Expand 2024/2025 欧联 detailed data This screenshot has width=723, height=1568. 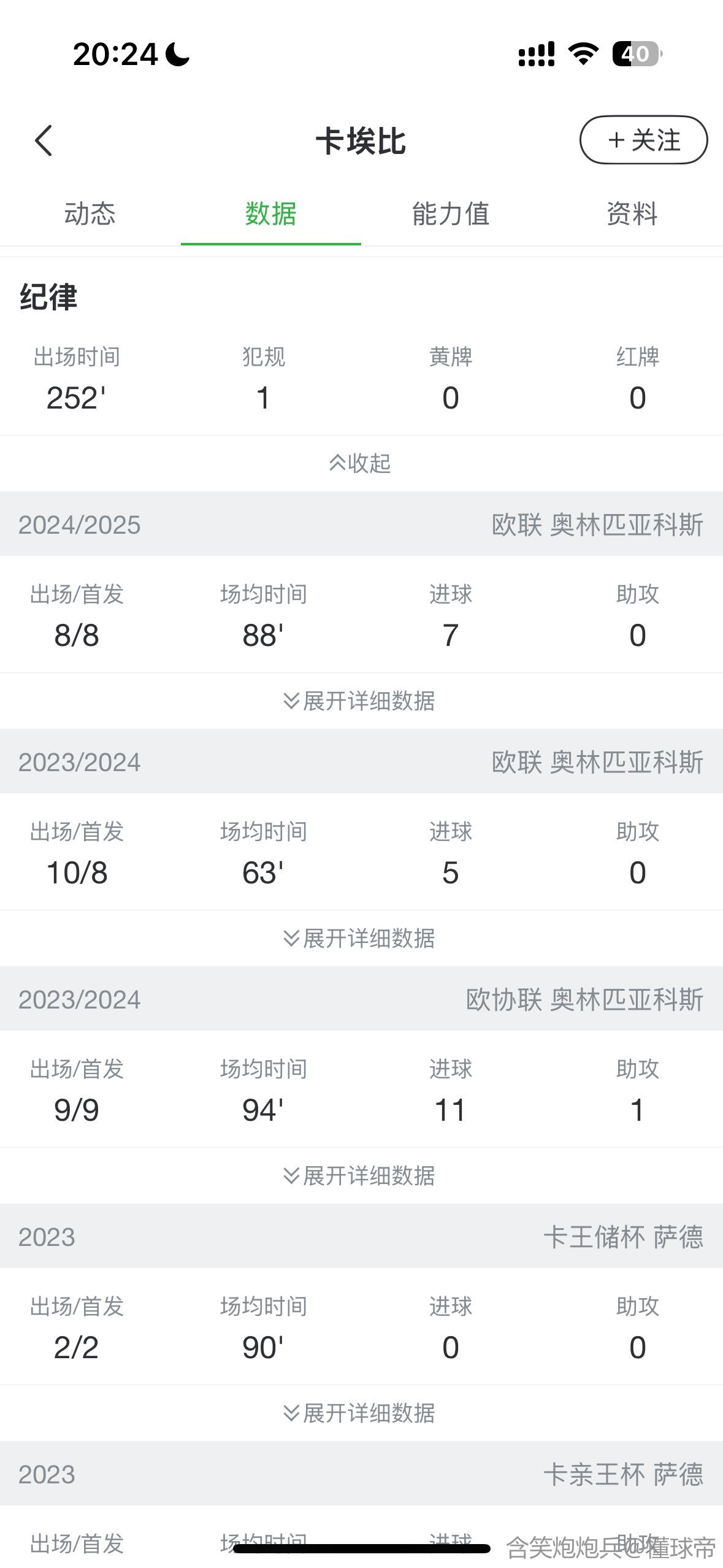[x=361, y=701]
